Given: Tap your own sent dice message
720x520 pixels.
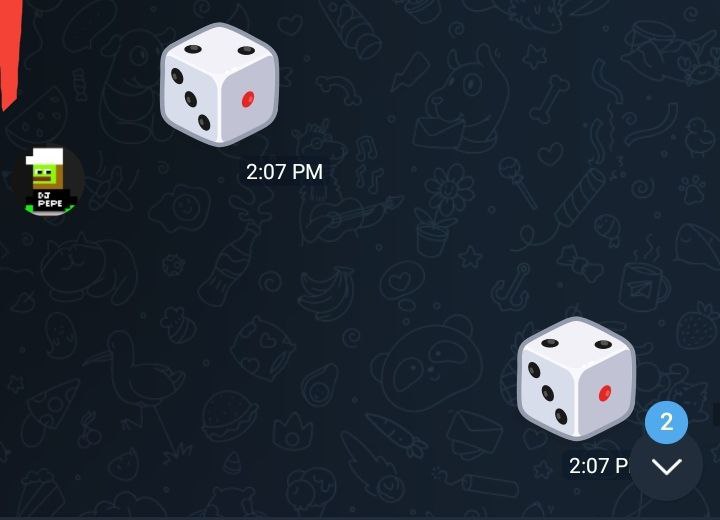Looking at the screenshot, I should coord(576,379).
